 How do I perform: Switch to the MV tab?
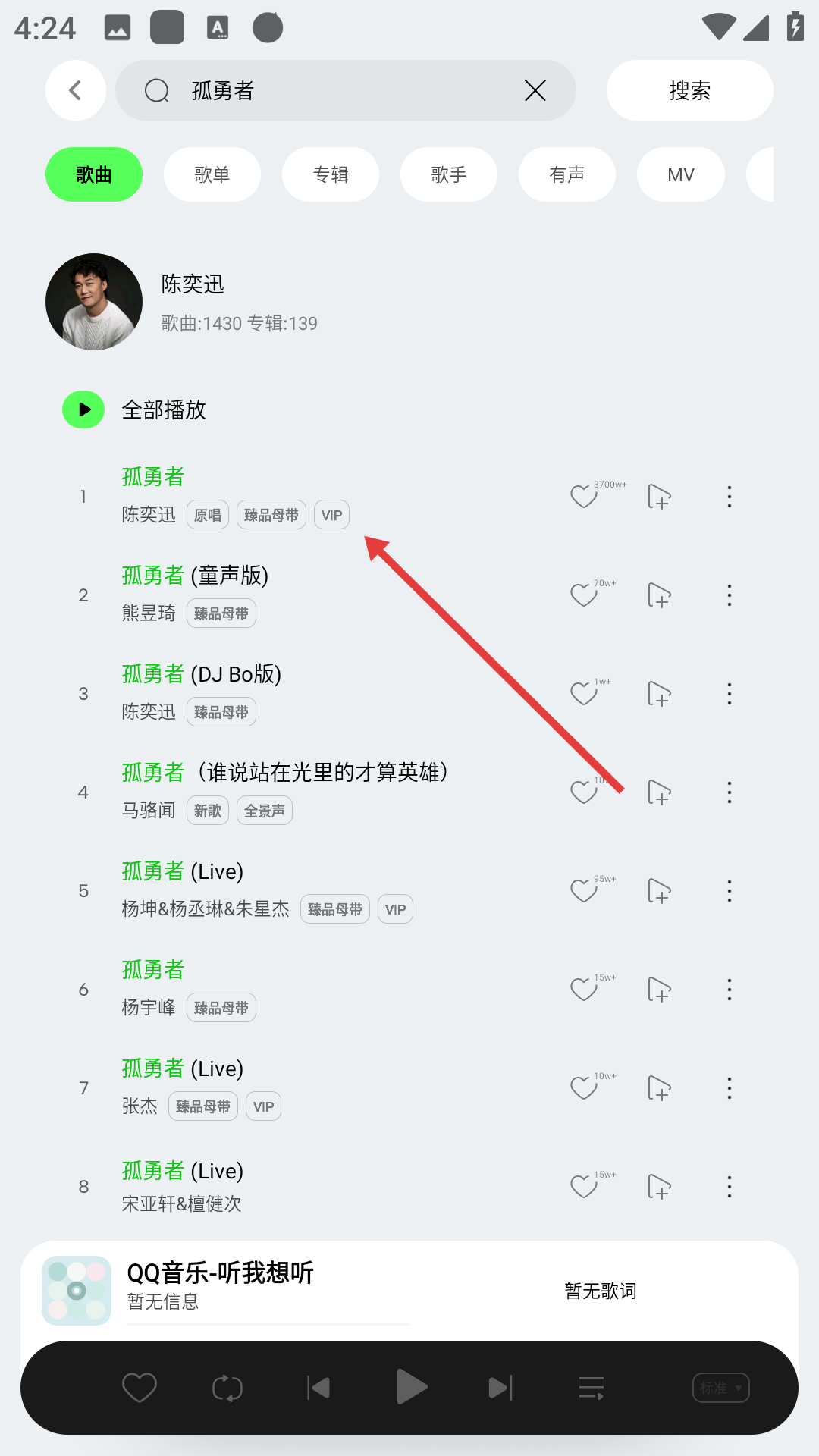[x=680, y=174]
